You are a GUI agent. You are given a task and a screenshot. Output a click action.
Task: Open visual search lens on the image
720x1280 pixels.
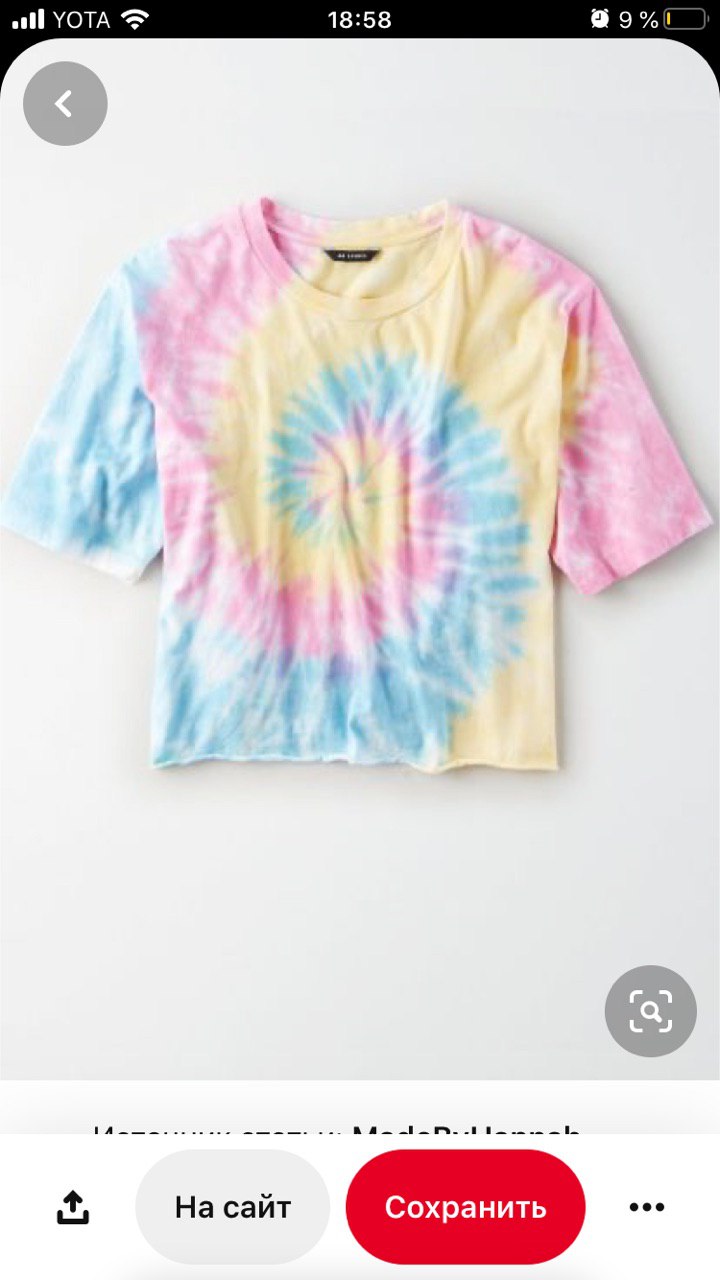pyautogui.click(x=650, y=1012)
